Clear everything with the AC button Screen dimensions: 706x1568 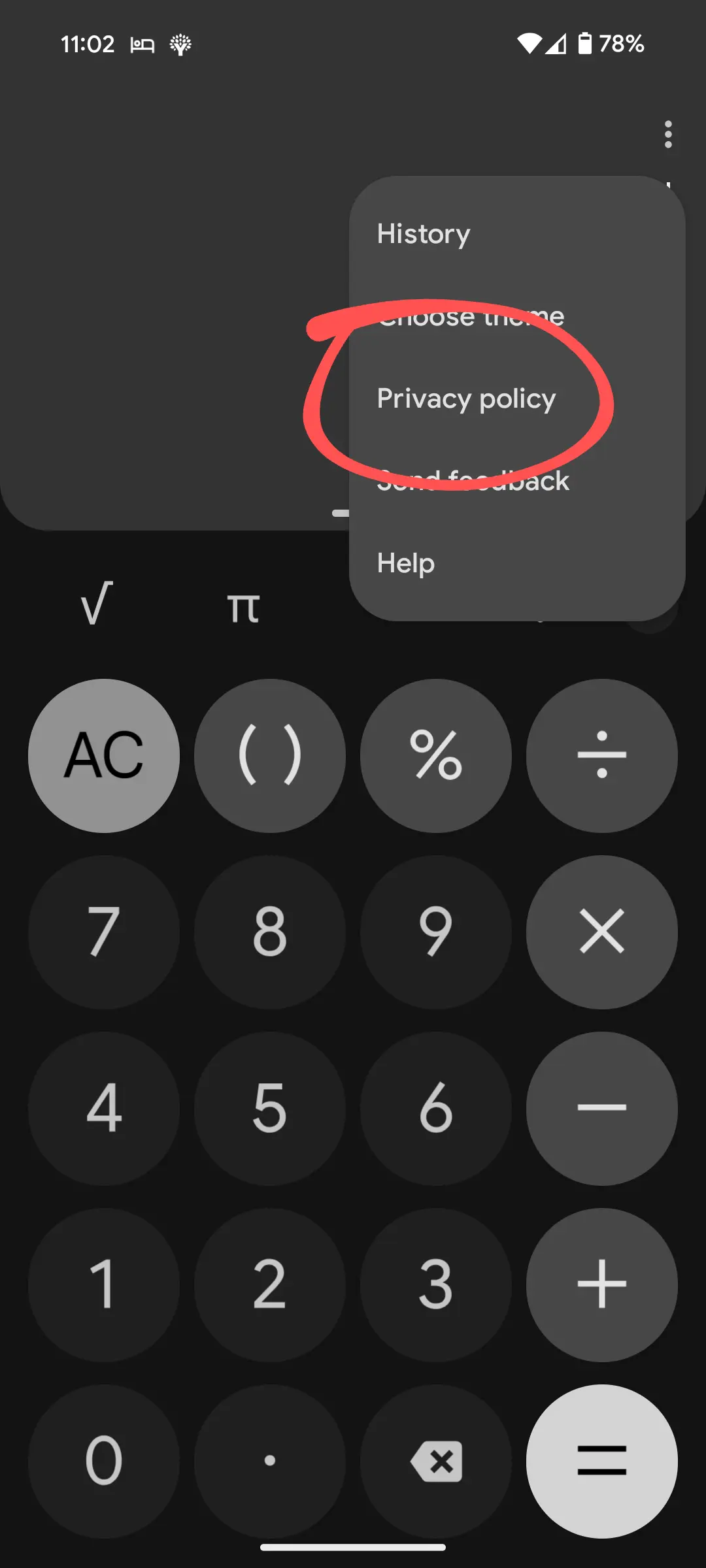point(104,756)
